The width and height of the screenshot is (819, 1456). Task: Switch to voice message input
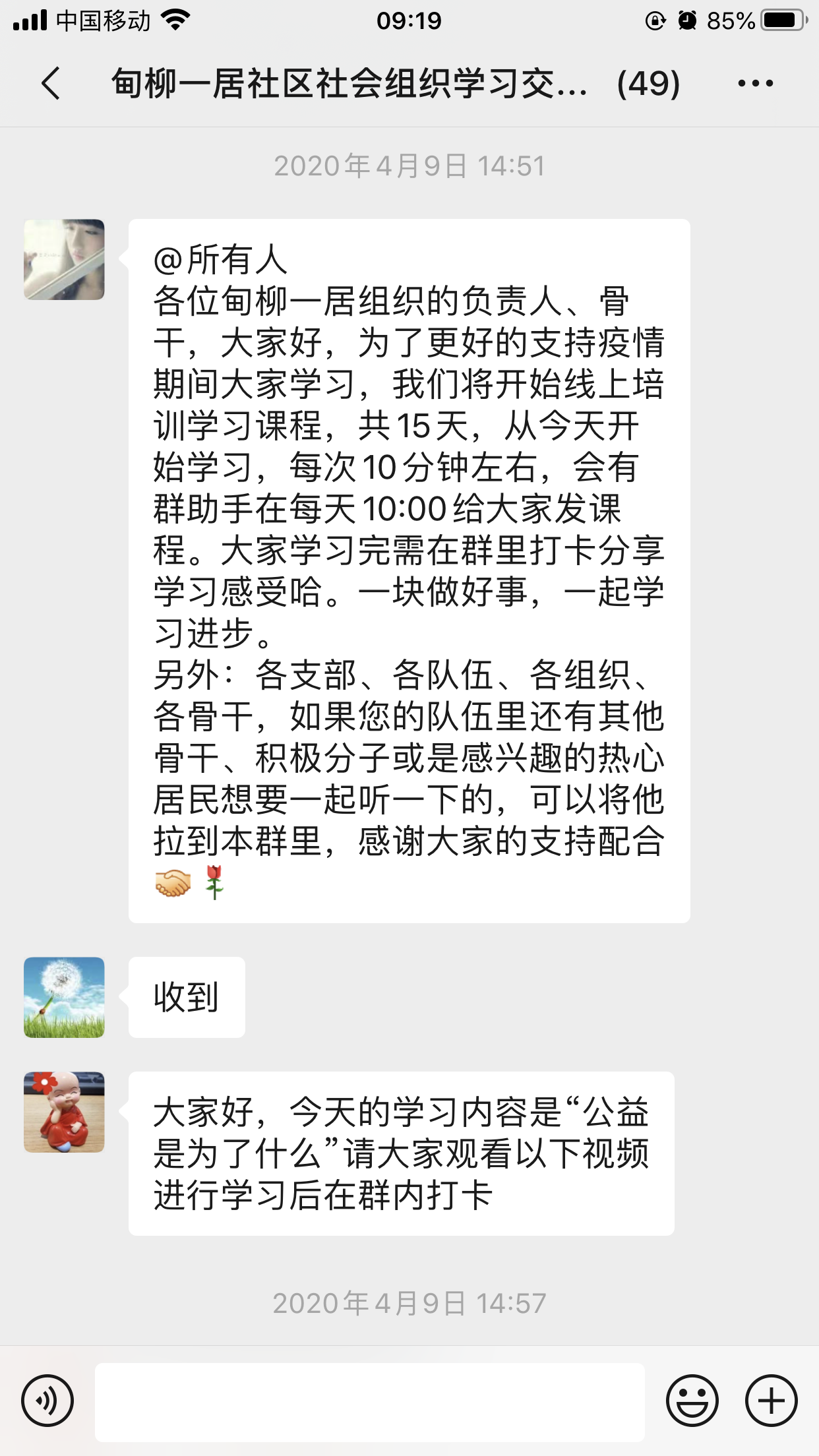[x=47, y=1400]
